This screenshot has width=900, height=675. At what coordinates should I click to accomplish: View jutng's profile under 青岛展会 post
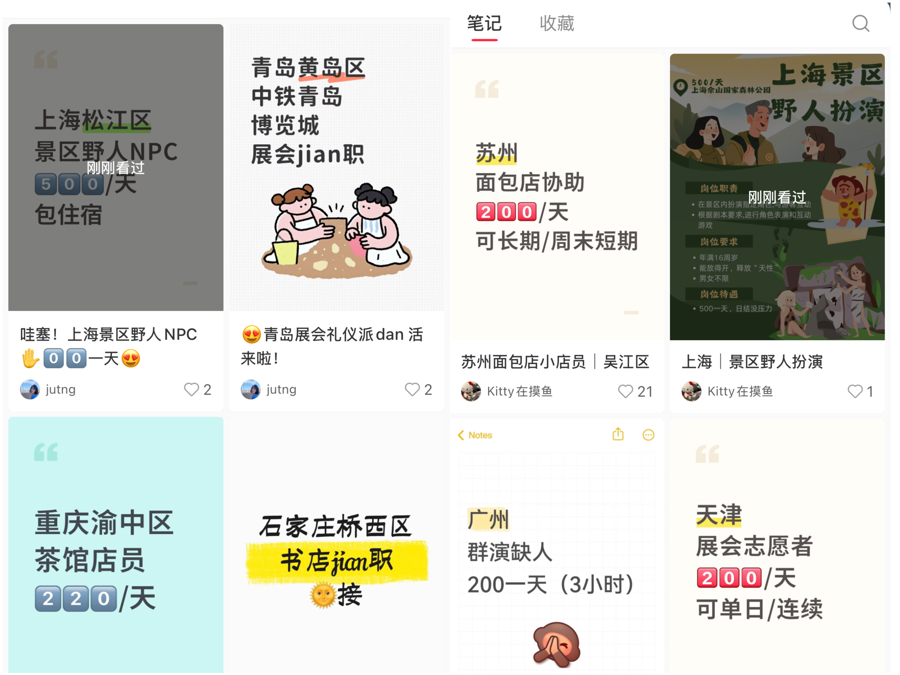tap(270, 390)
